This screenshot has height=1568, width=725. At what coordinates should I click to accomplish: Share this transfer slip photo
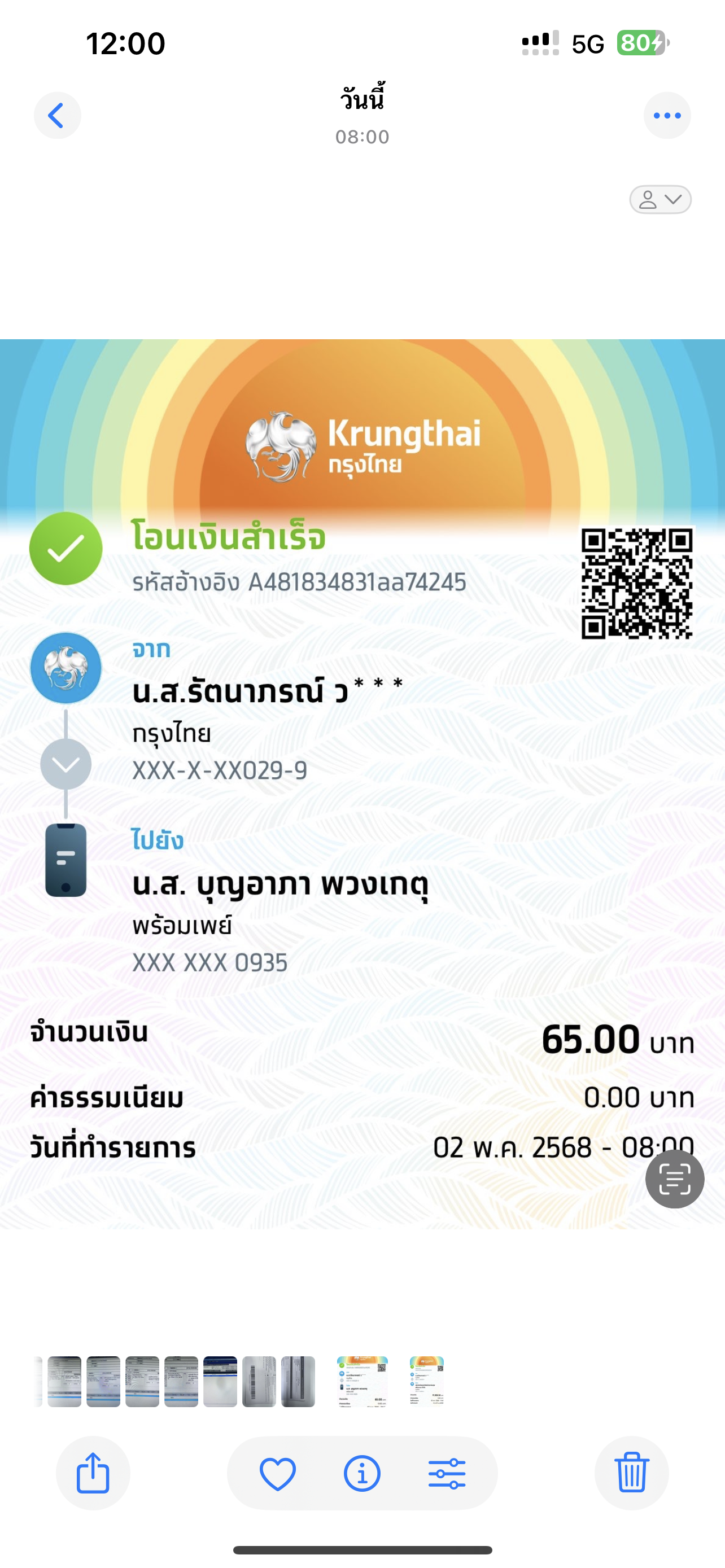click(93, 1473)
